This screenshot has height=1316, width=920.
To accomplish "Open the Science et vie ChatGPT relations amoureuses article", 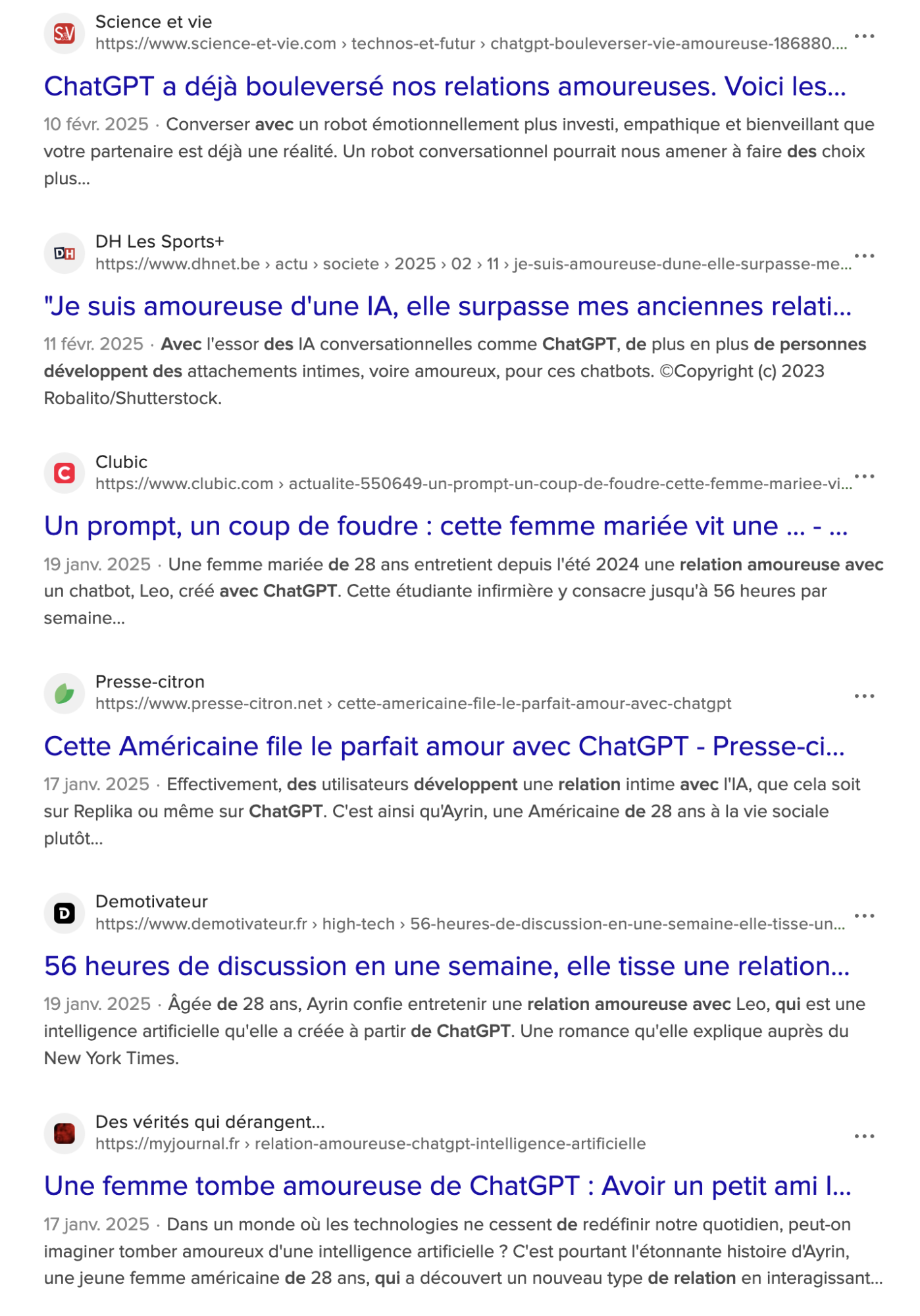I will tap(445, 86).
